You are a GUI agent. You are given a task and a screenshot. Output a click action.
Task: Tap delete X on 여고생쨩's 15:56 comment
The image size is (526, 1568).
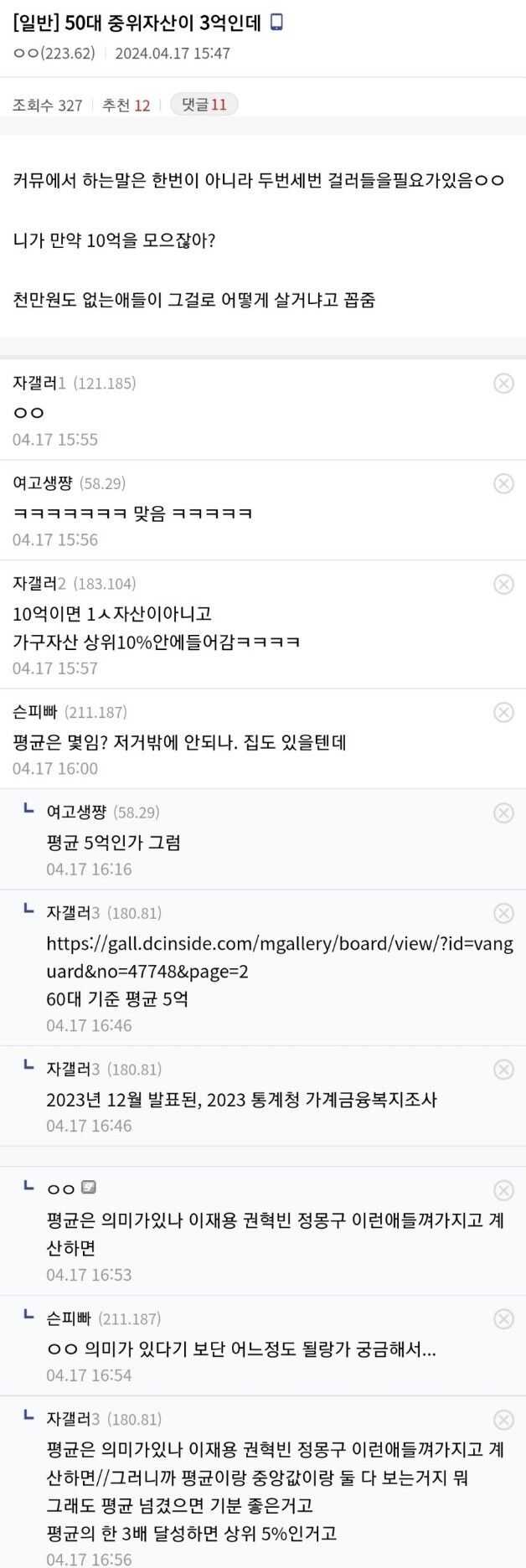[x=503, y=483]
